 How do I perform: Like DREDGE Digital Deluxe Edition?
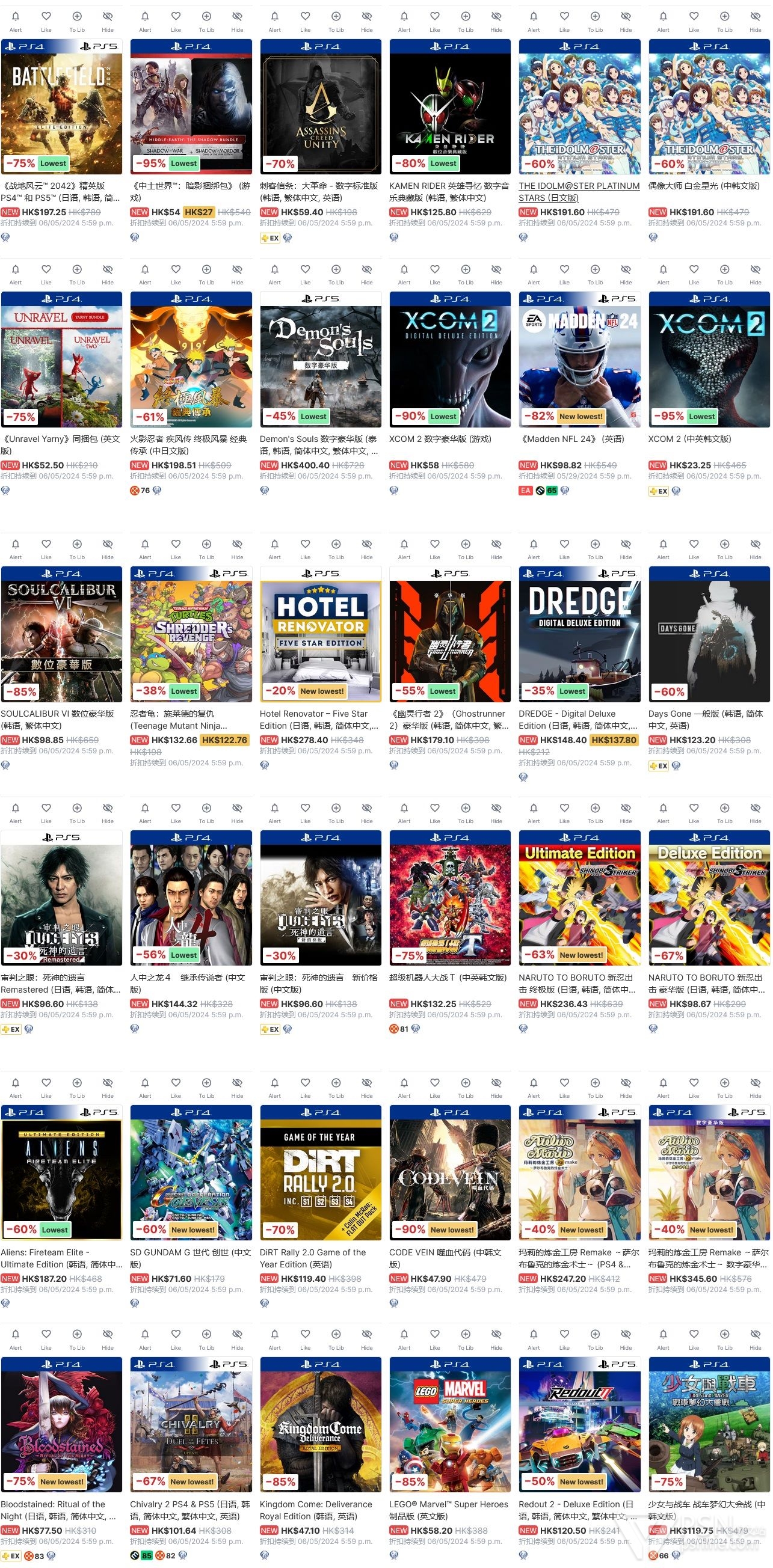(x=565, y=548)
